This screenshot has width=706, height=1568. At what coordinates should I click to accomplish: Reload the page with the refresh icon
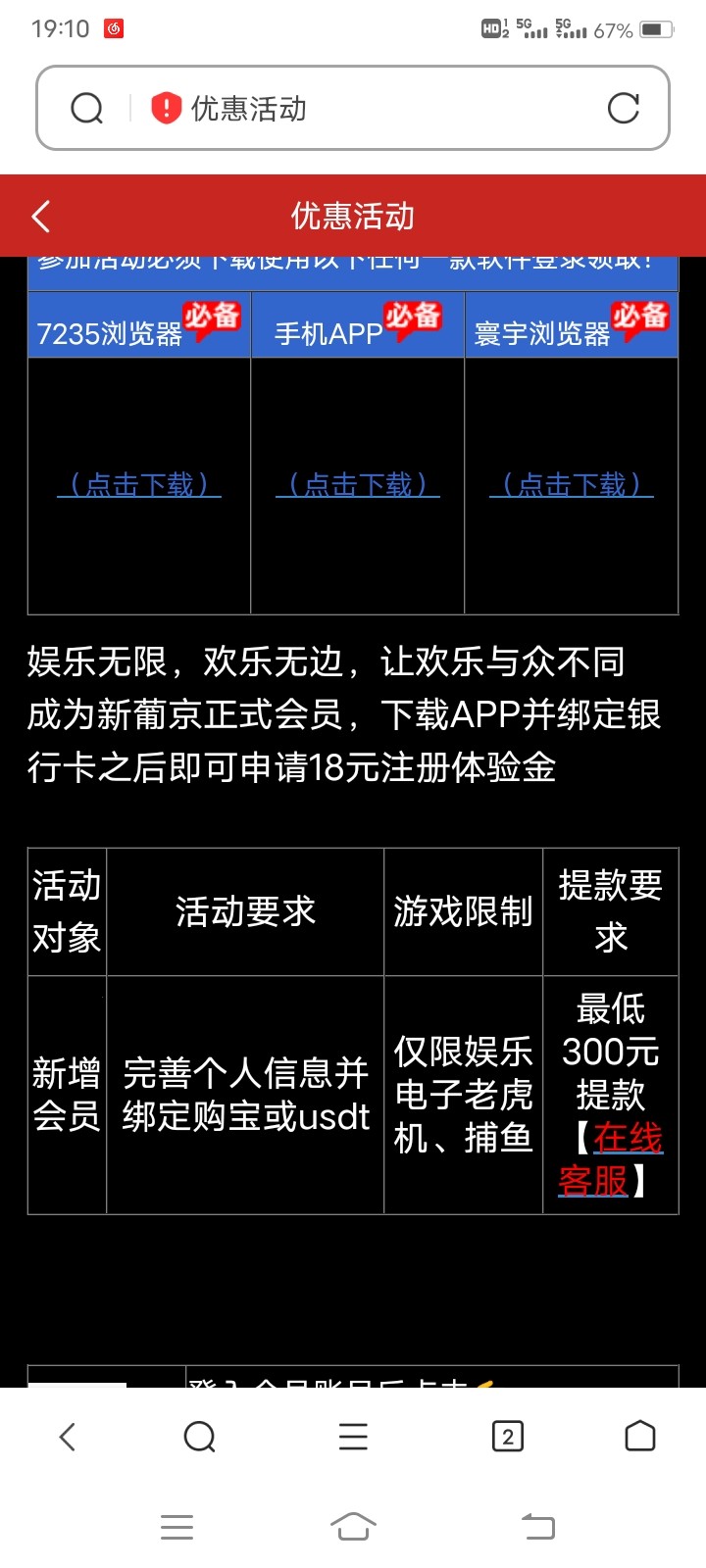click(623, 108)
